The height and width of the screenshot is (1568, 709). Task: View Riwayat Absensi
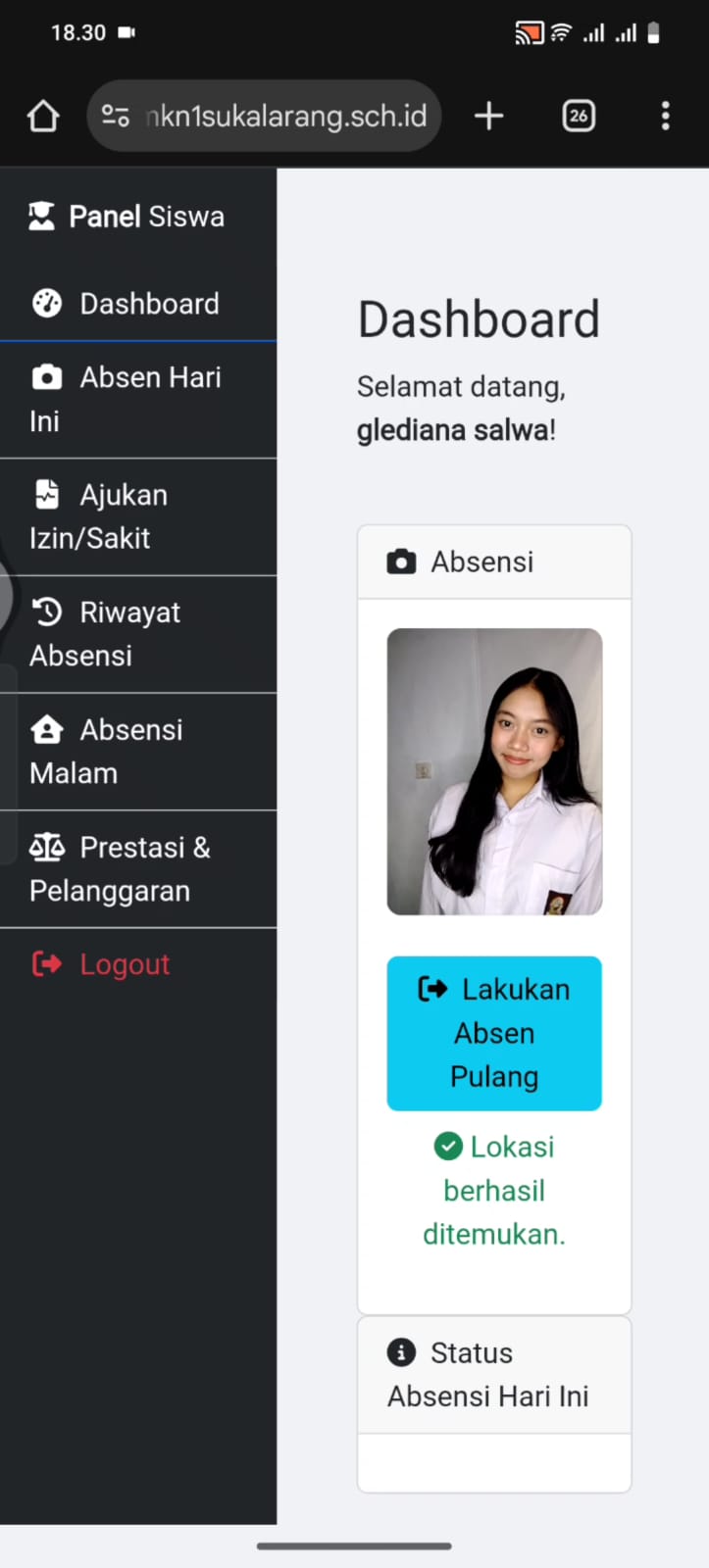click(x=137, y=634)
